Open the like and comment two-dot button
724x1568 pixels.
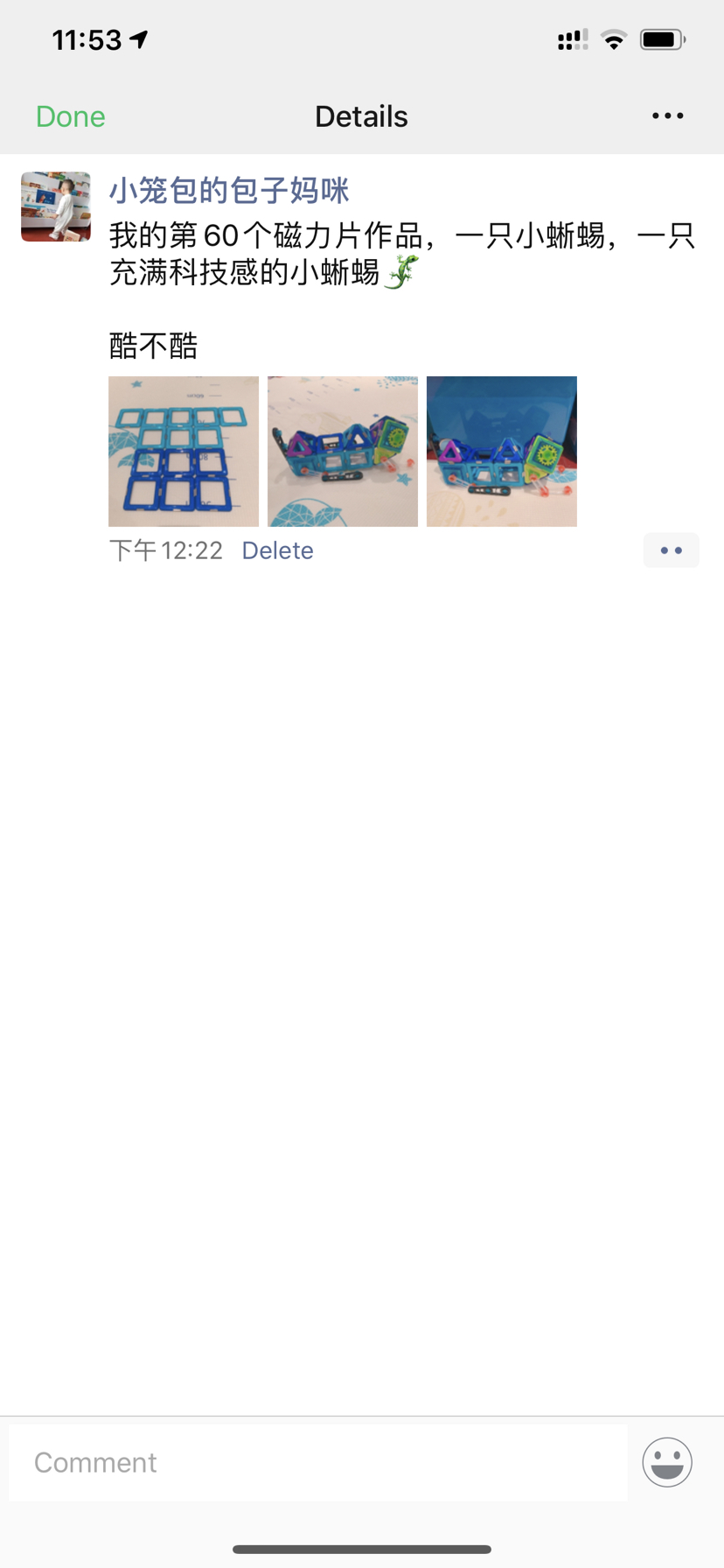click(x=671, y=550)
